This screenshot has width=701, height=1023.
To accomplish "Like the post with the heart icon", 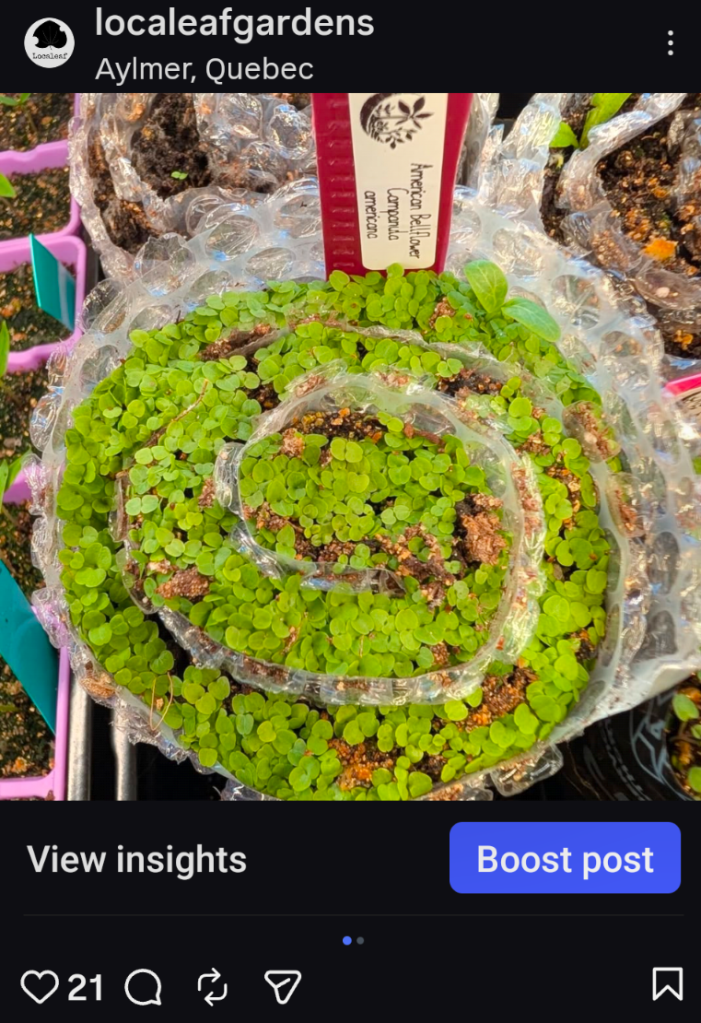I will coord(40,987).
